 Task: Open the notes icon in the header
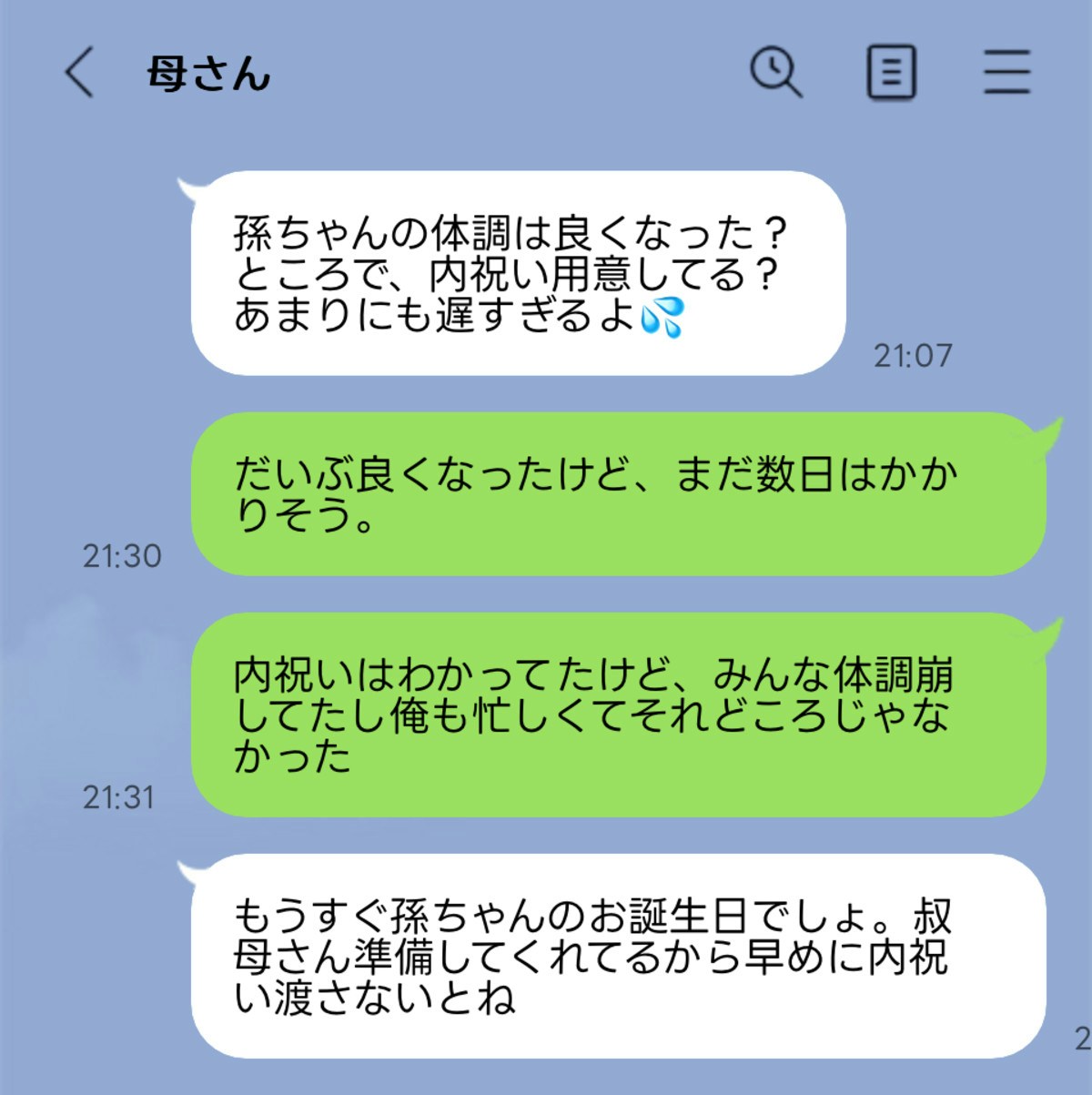[x=890, y=73]
